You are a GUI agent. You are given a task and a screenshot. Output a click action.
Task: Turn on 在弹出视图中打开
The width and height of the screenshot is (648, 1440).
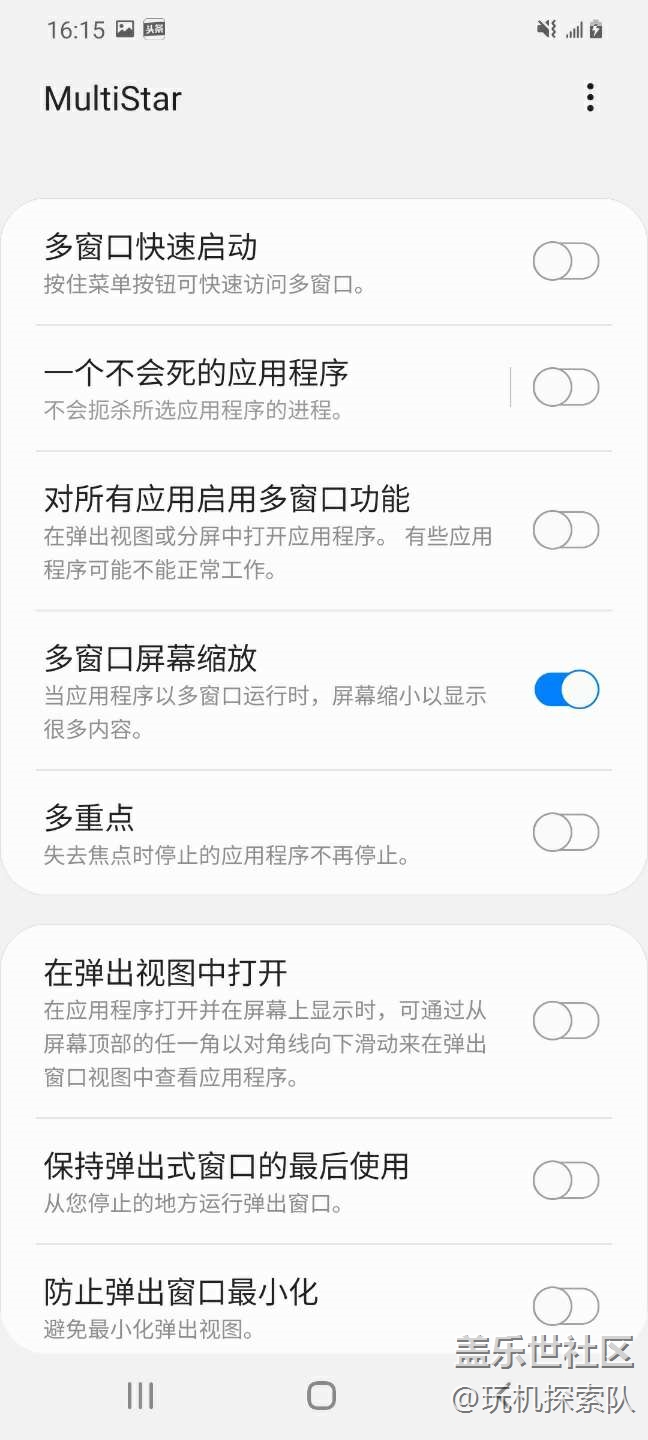tap(566, 1021)
